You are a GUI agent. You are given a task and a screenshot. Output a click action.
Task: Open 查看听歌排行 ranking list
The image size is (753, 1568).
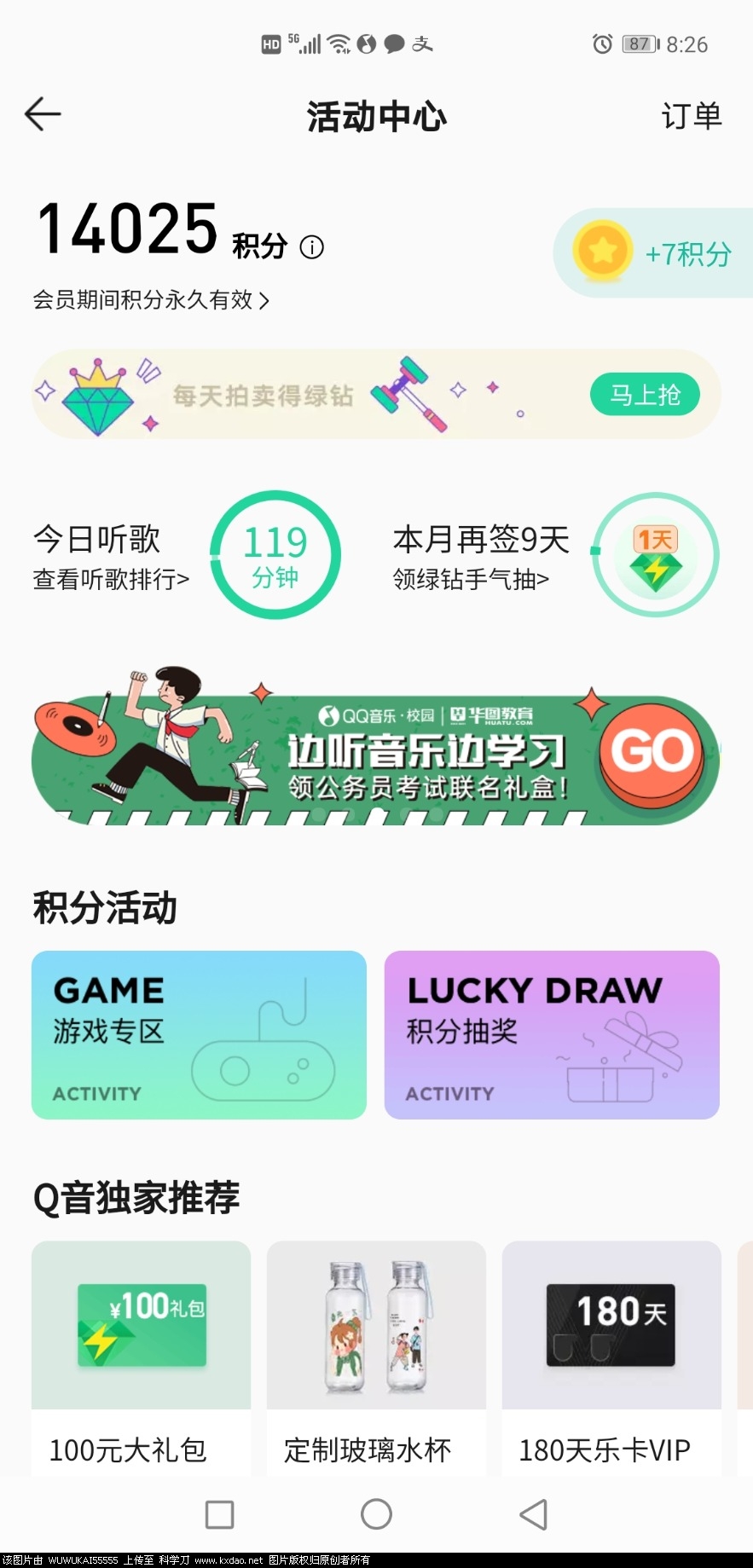(x=109, y=578)
